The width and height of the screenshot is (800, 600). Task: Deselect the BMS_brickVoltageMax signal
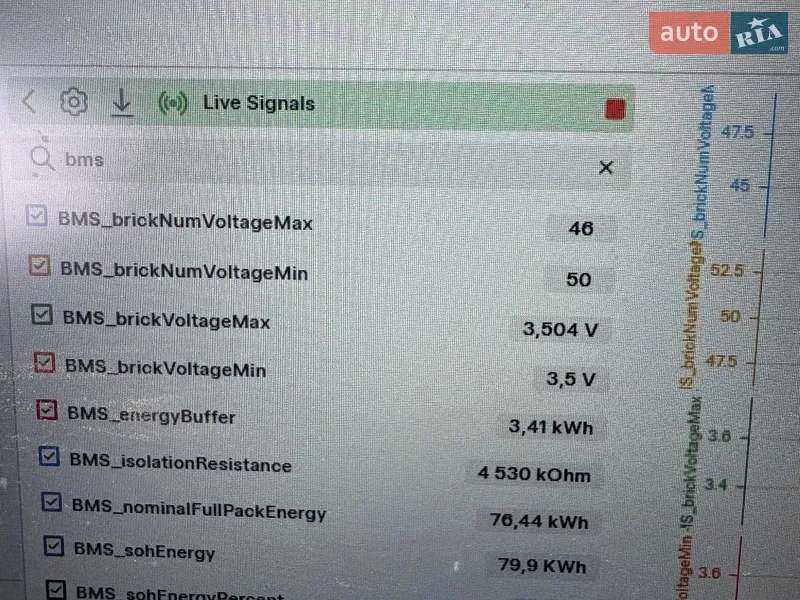41,315
